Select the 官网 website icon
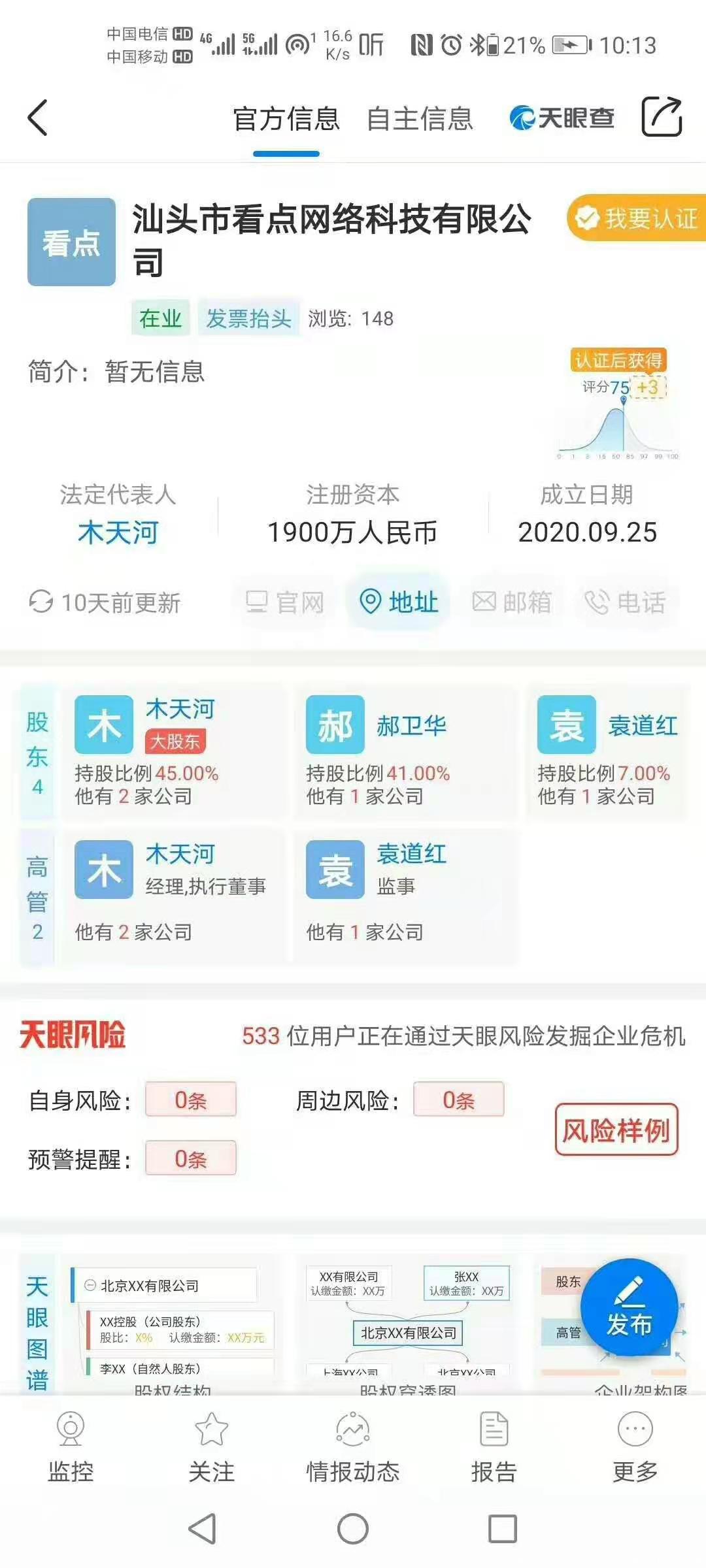706x1568 pixels. click(286, 603)
